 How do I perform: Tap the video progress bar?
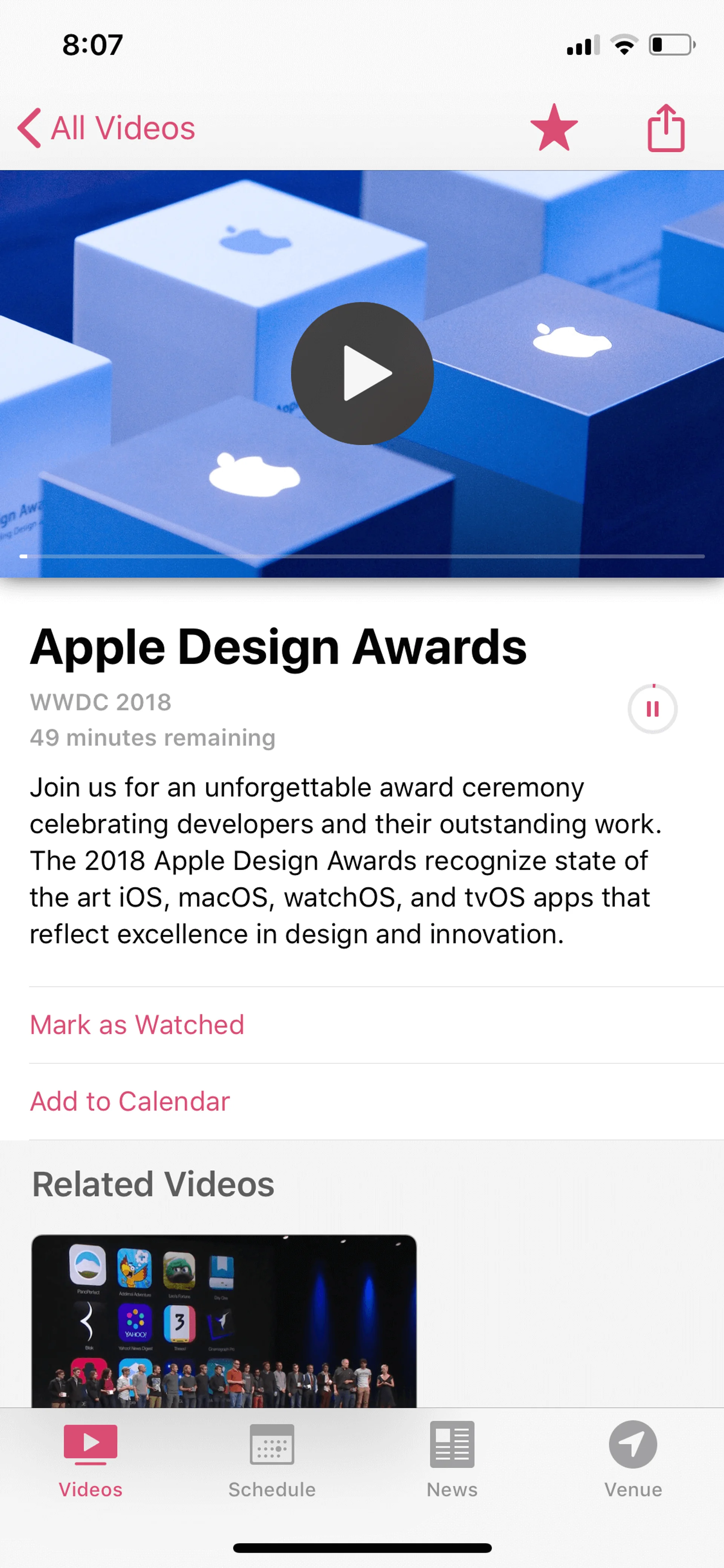click(x=362, y=556)
